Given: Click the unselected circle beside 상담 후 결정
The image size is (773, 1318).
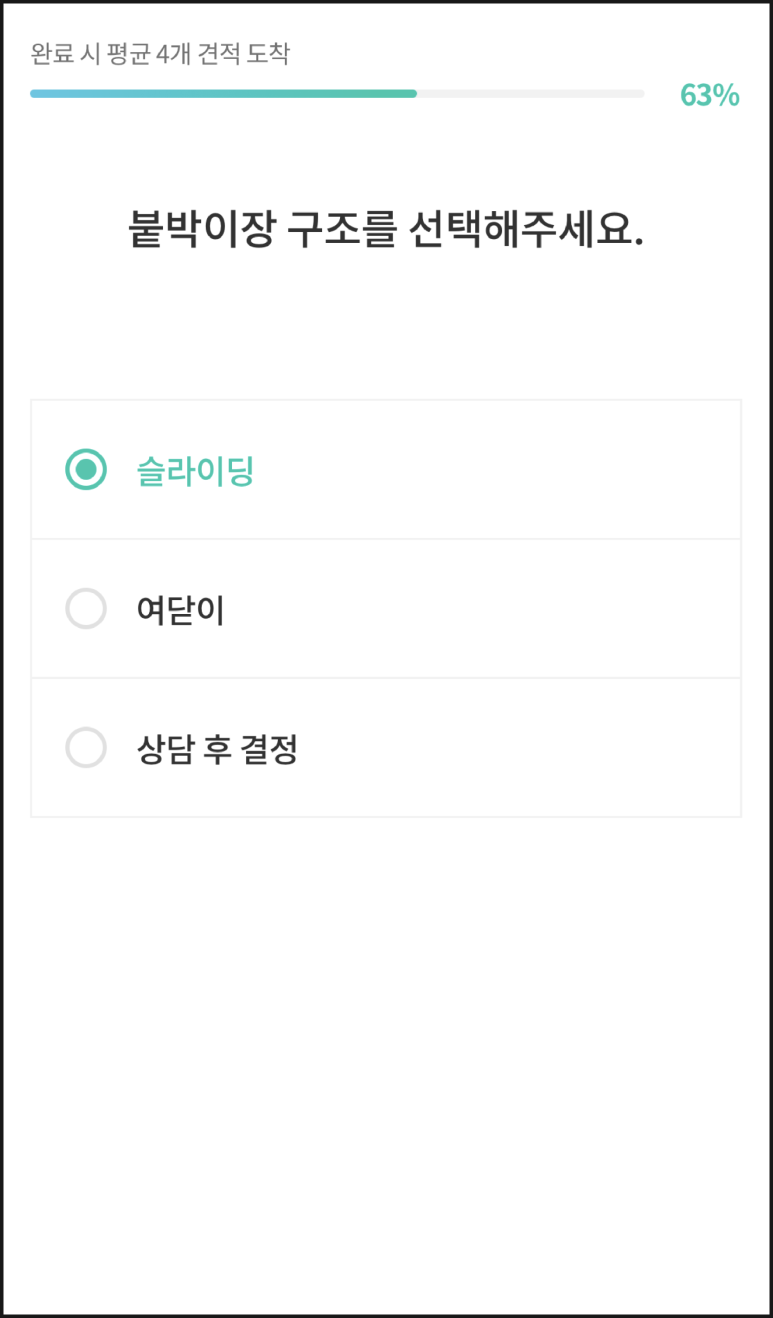Looking at the screenshot, I should pyautogui.click(x=87, y=748).
